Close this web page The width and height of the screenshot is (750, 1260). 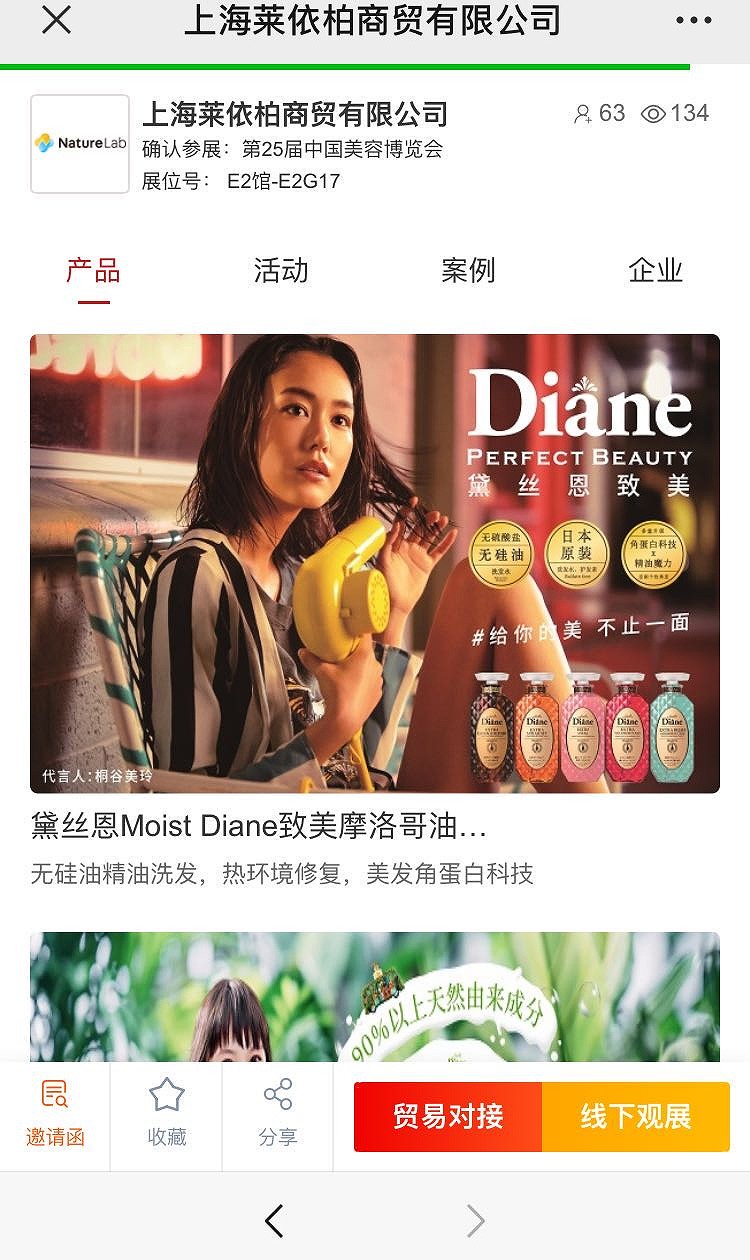tap(57, 19)
